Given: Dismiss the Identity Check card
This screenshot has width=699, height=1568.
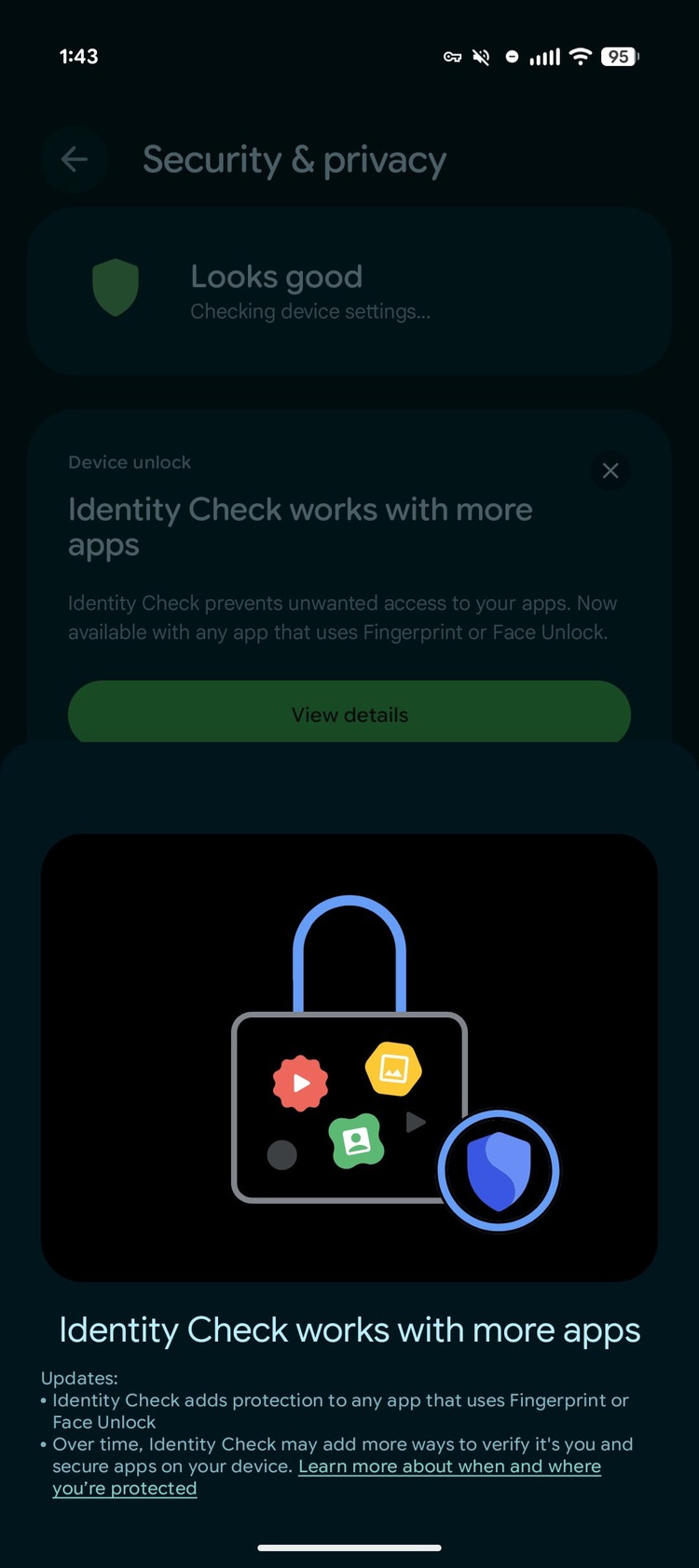Looking at the screenshot, I should 610,470.
